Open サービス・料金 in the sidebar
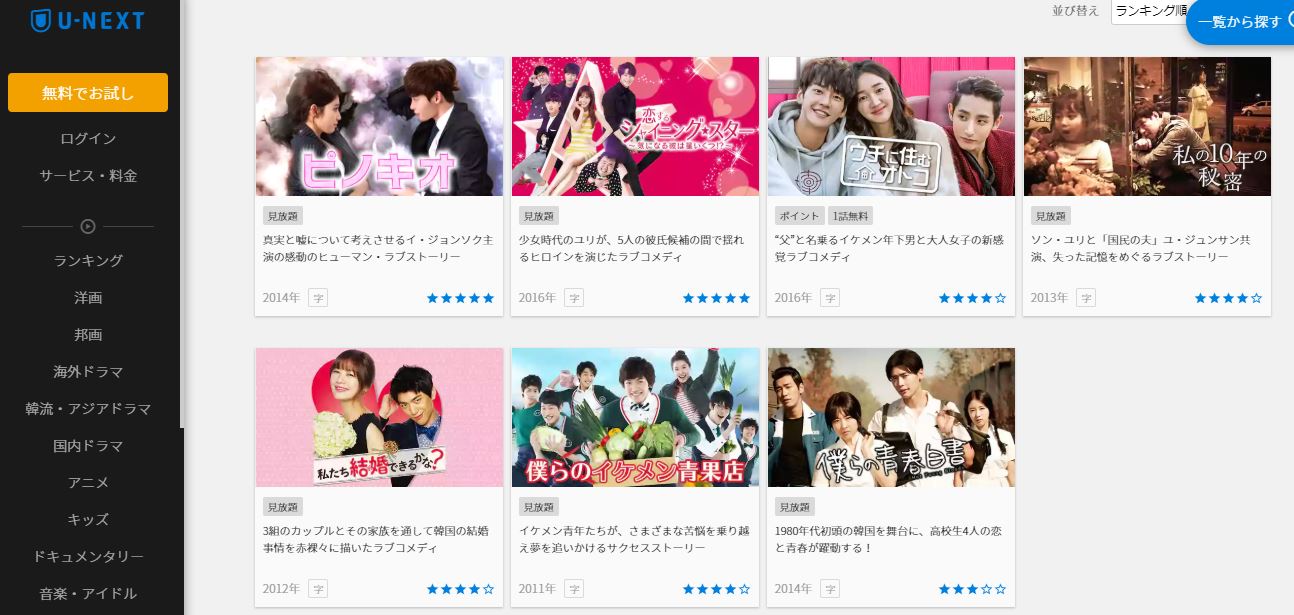Viewport: 1294px width, 615px height. click(x=88, y=176)
